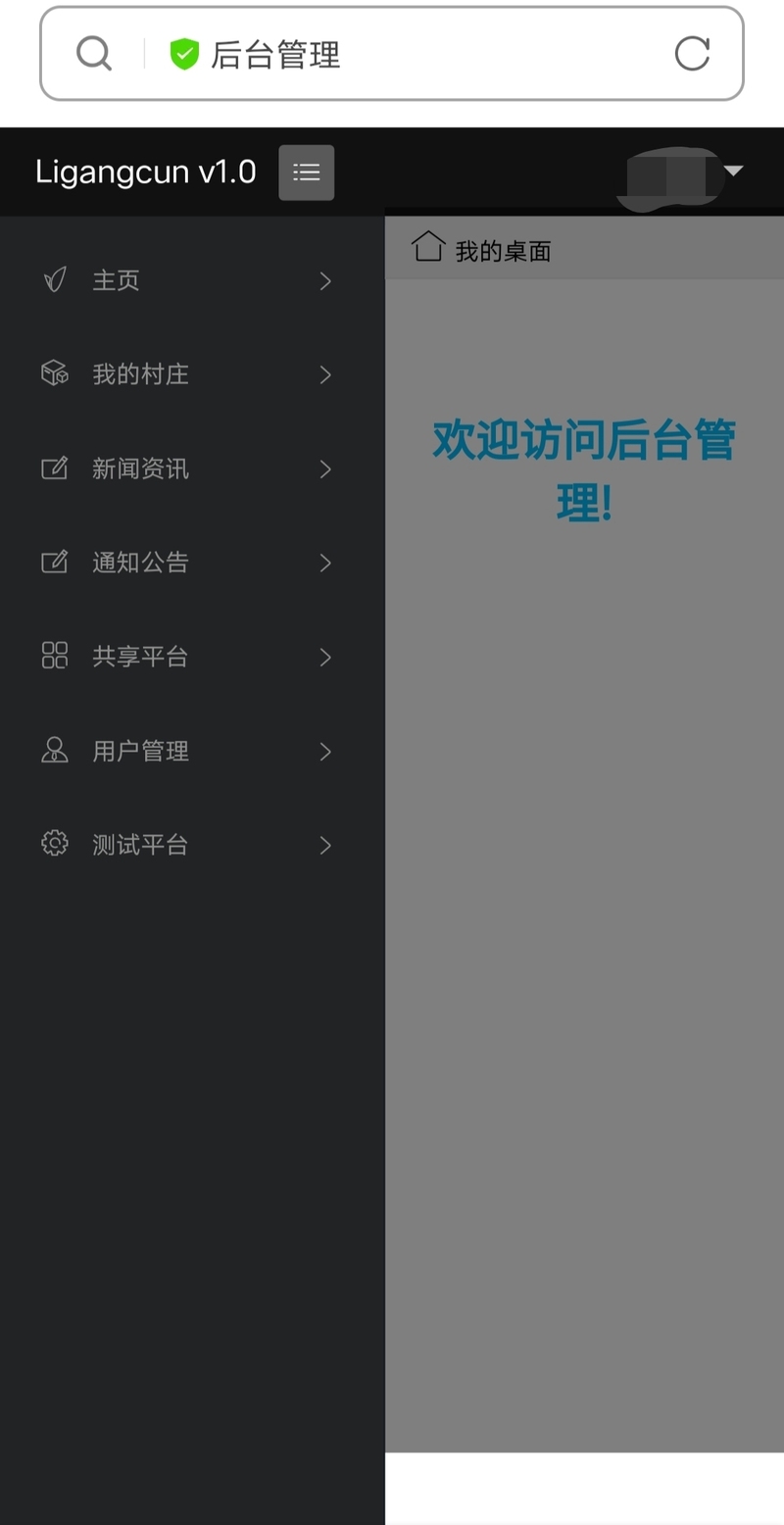Open the 新闻资讯 section
The width and height of the screenshot is (784, 1525).
[x=192, y=468]
